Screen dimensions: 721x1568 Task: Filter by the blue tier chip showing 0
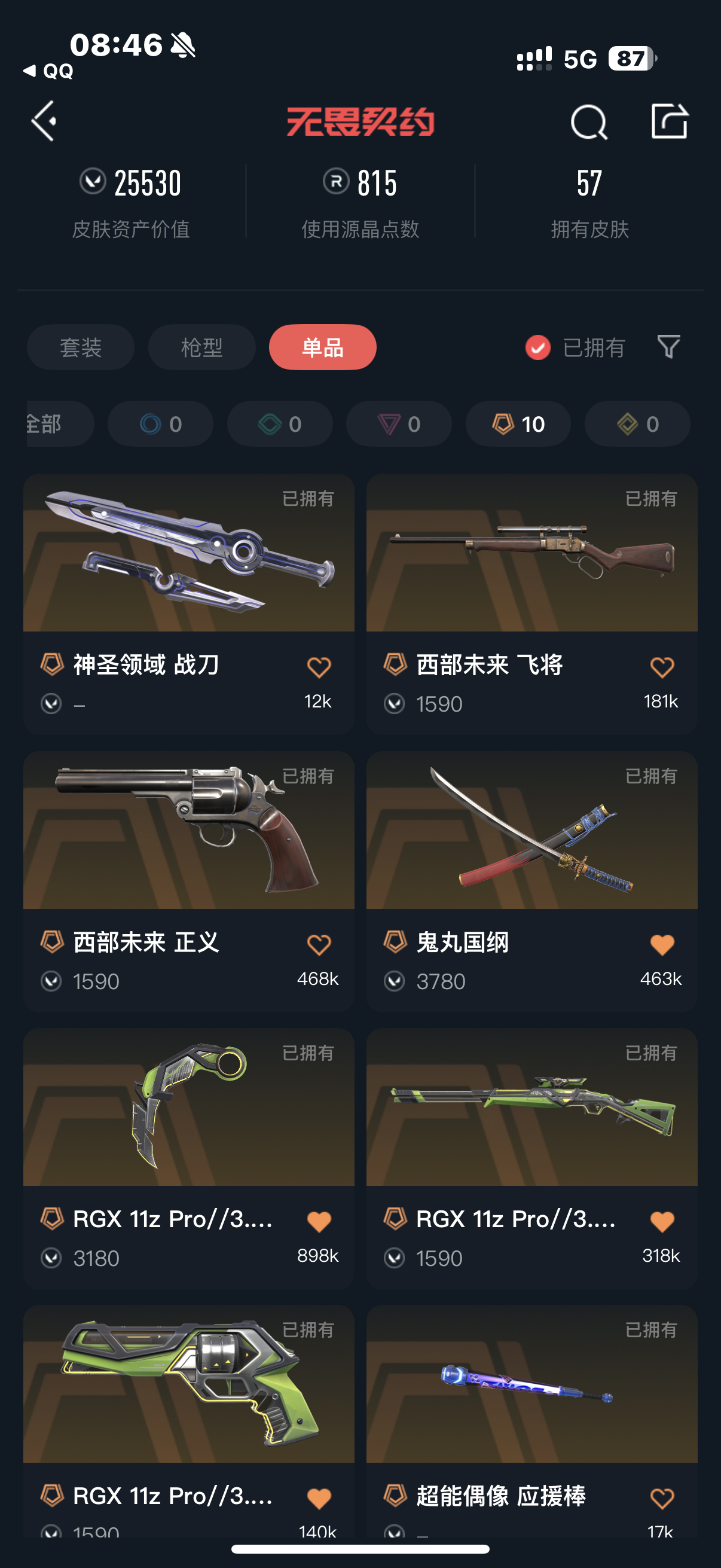161,423
